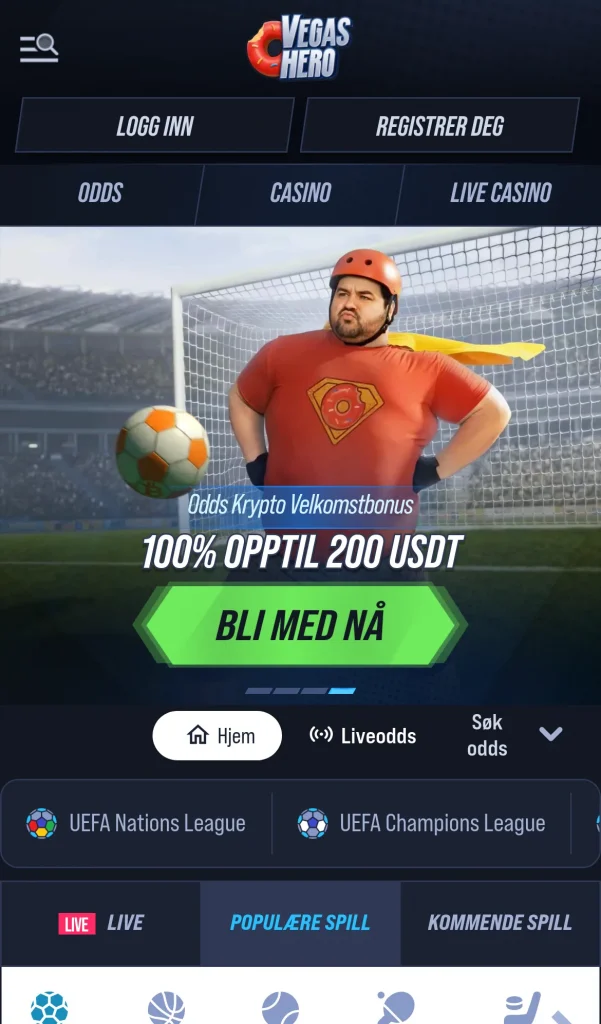Screen dimensions: 601x1024
Task: Tap Søk odds
Action: point(487,735)
